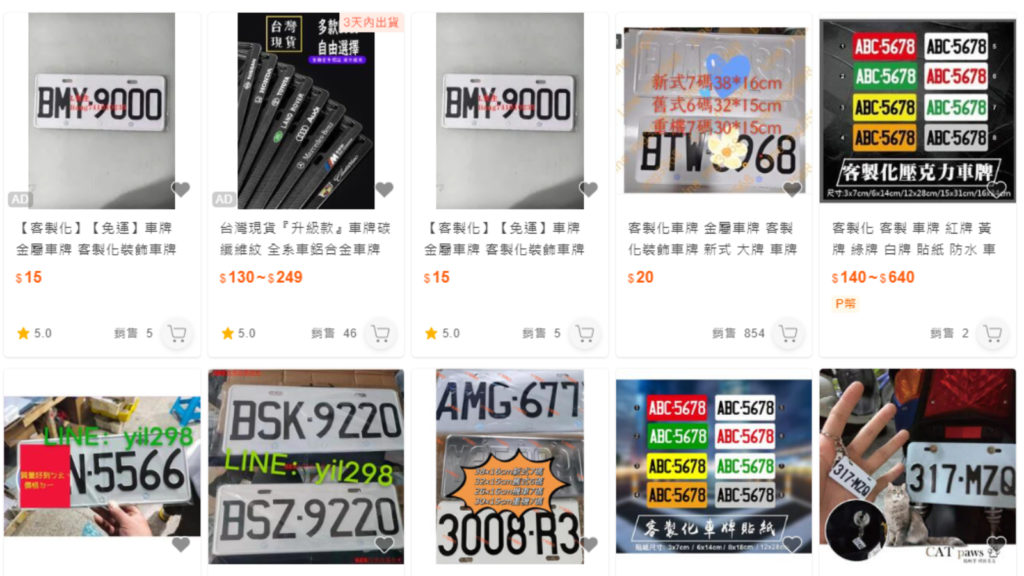Open the AMG-677 plate listing
This screenshot has width=1024, height=576.
(510, 460)
